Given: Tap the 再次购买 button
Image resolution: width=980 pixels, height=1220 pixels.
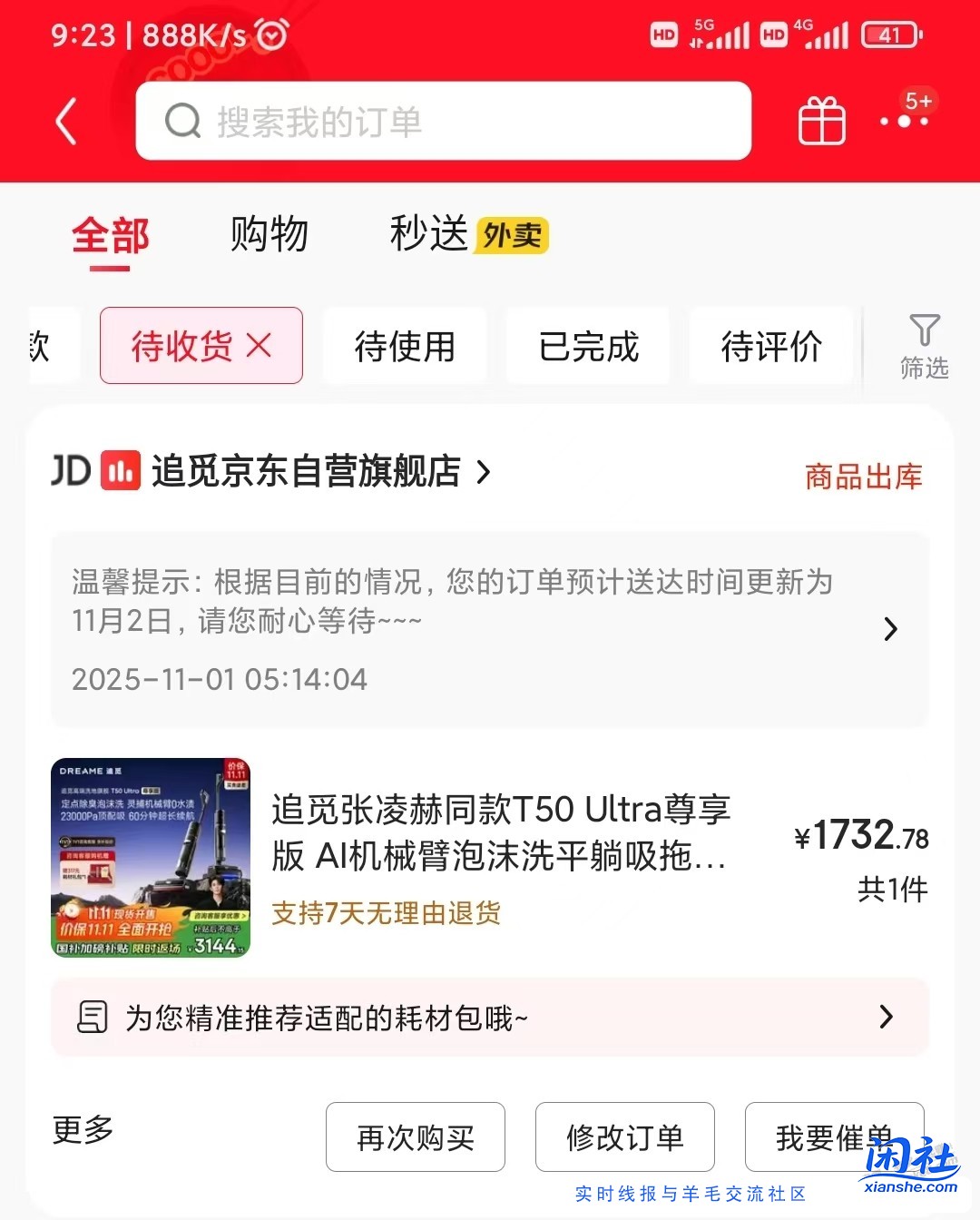Looking at the screenshot, I should click(x=415, y=1136).
